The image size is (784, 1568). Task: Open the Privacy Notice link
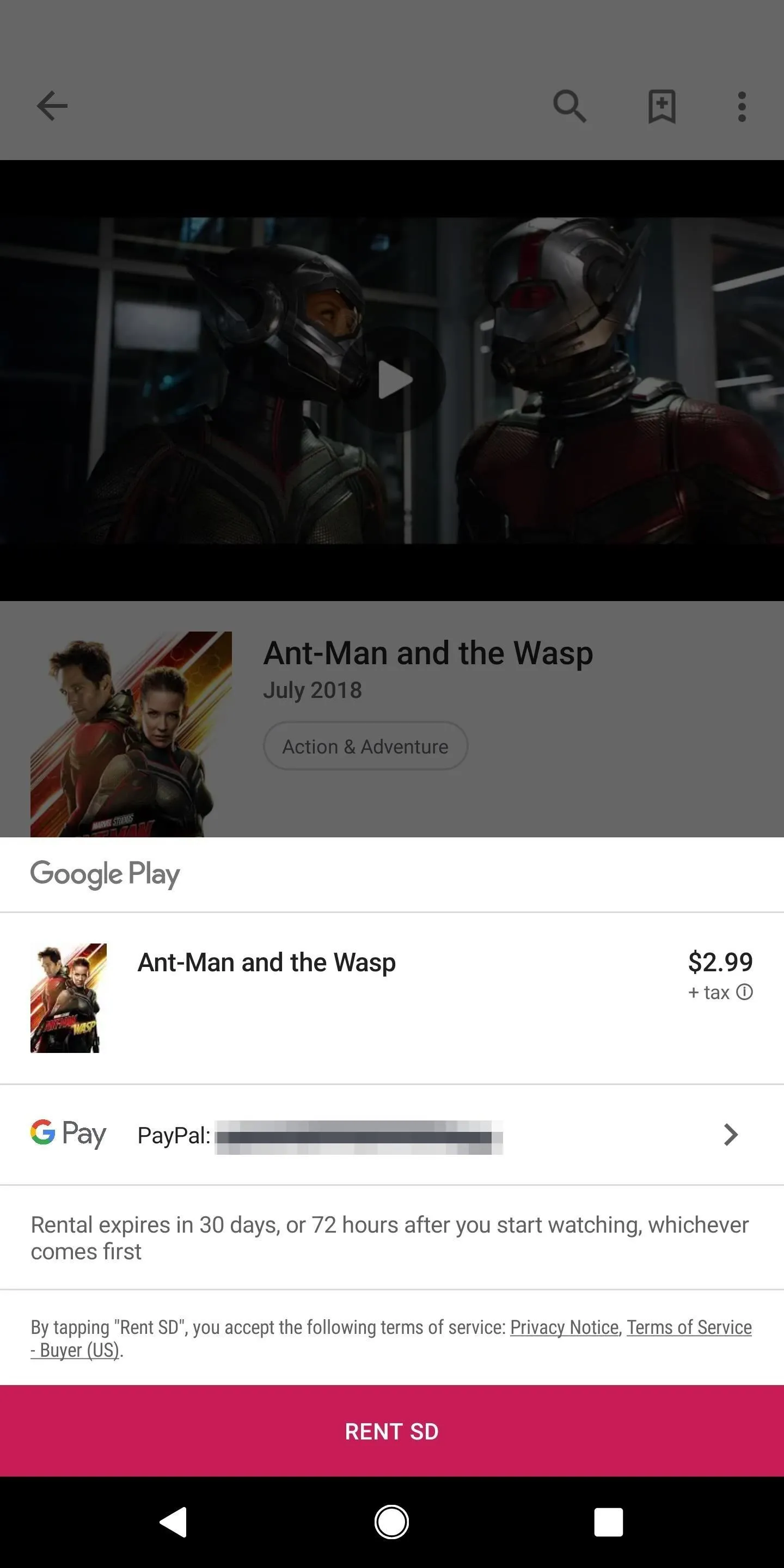[564, 1327]
